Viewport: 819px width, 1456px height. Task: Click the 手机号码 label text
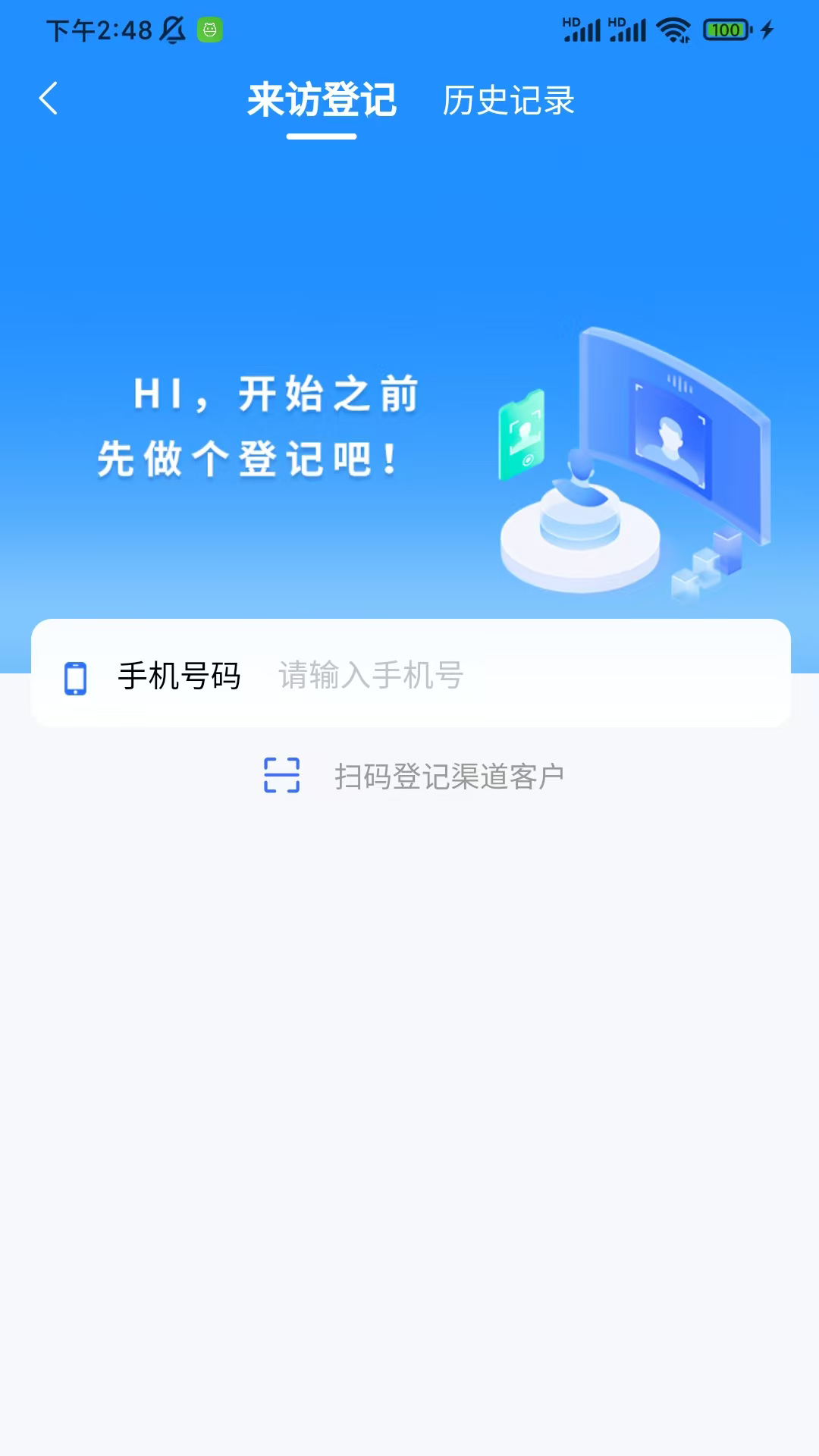pos(180,676)
